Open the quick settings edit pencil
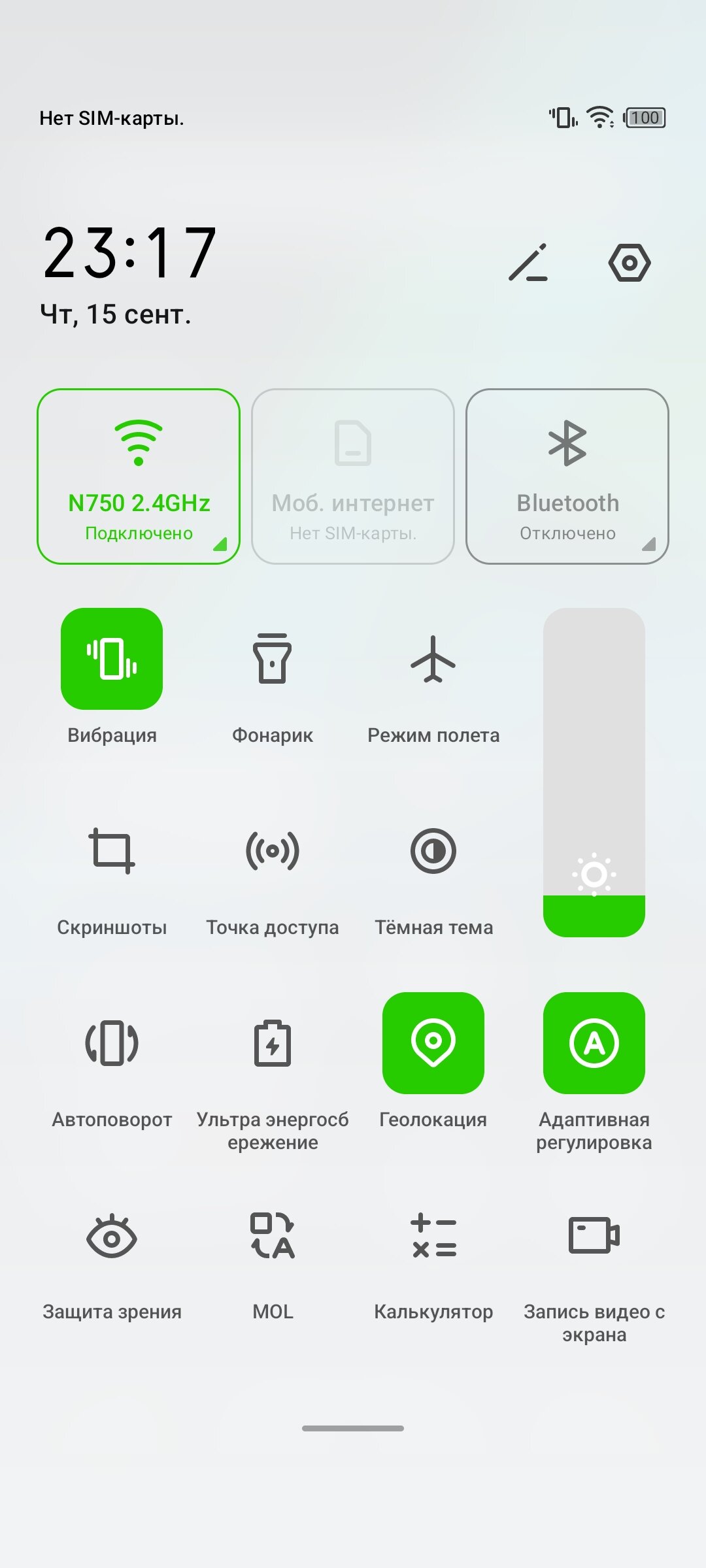 click(x=528, y=263)
